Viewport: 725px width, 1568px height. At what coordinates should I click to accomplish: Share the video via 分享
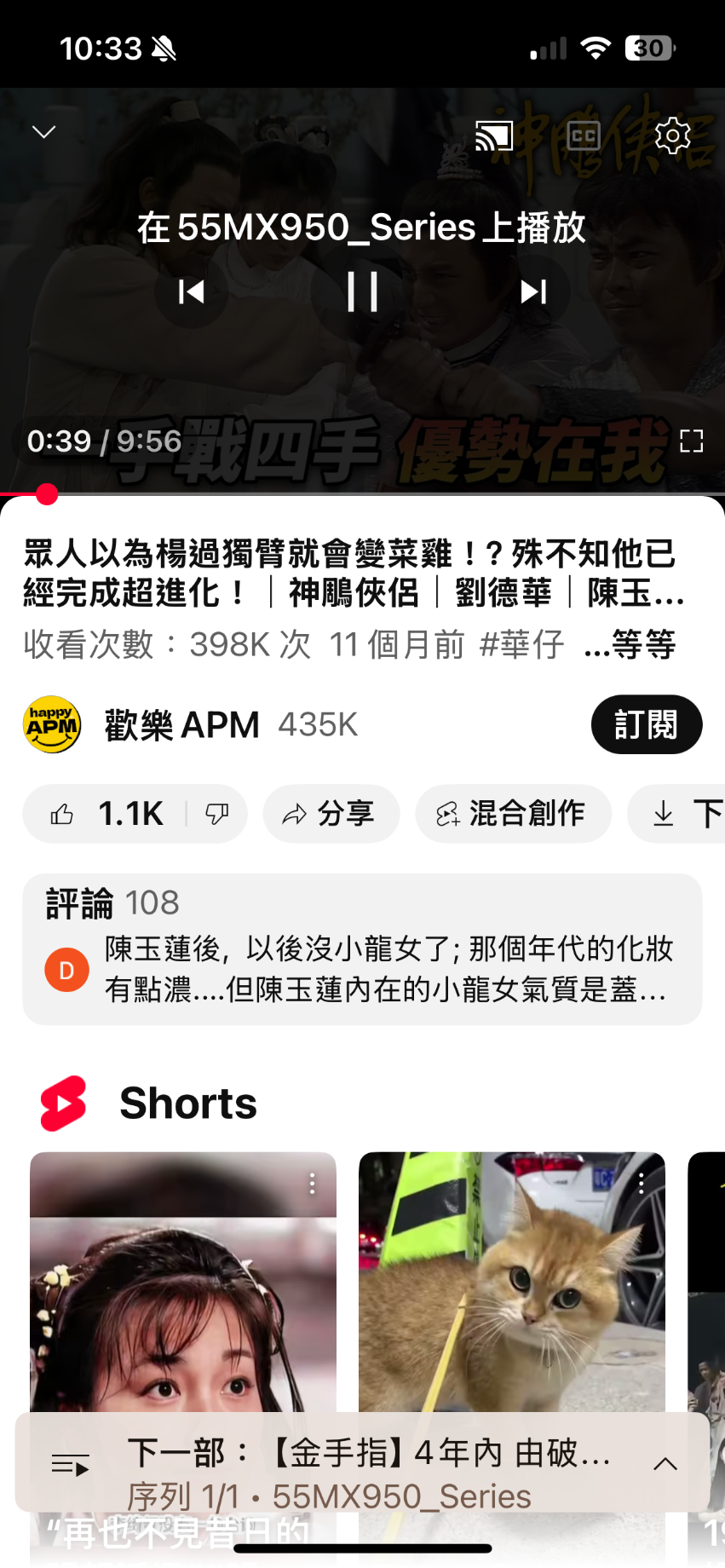tap(331, 814)
